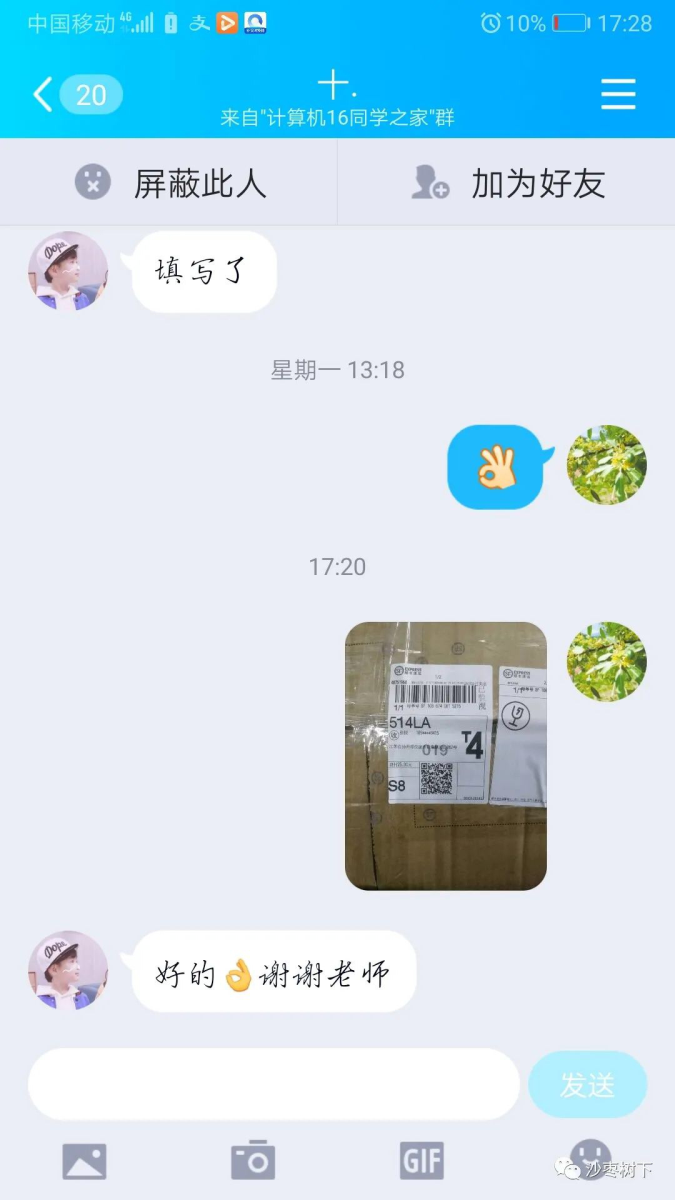The width and height of the screenshot is (675, 1200).
Task: Tap 加为好友 to add as friend
Action: point(508,183)
